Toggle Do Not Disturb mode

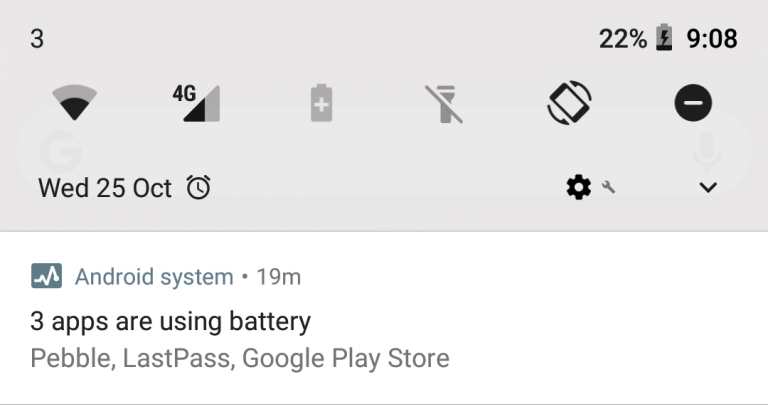pos(693,103)
